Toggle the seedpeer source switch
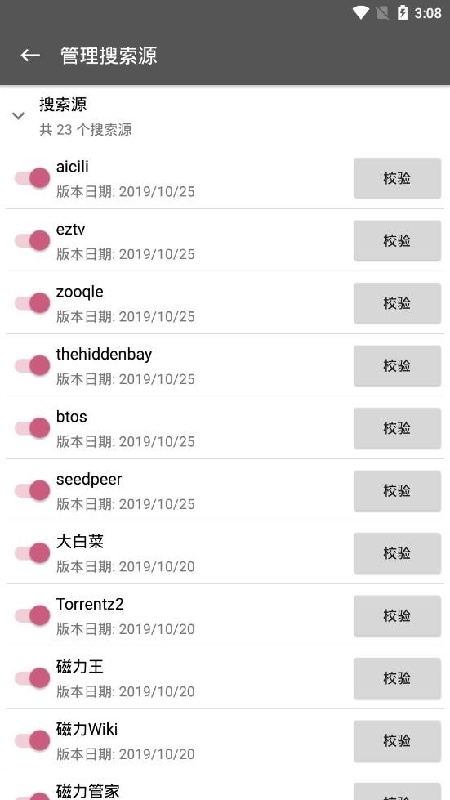Screen dimensions: 450x800 33,491
